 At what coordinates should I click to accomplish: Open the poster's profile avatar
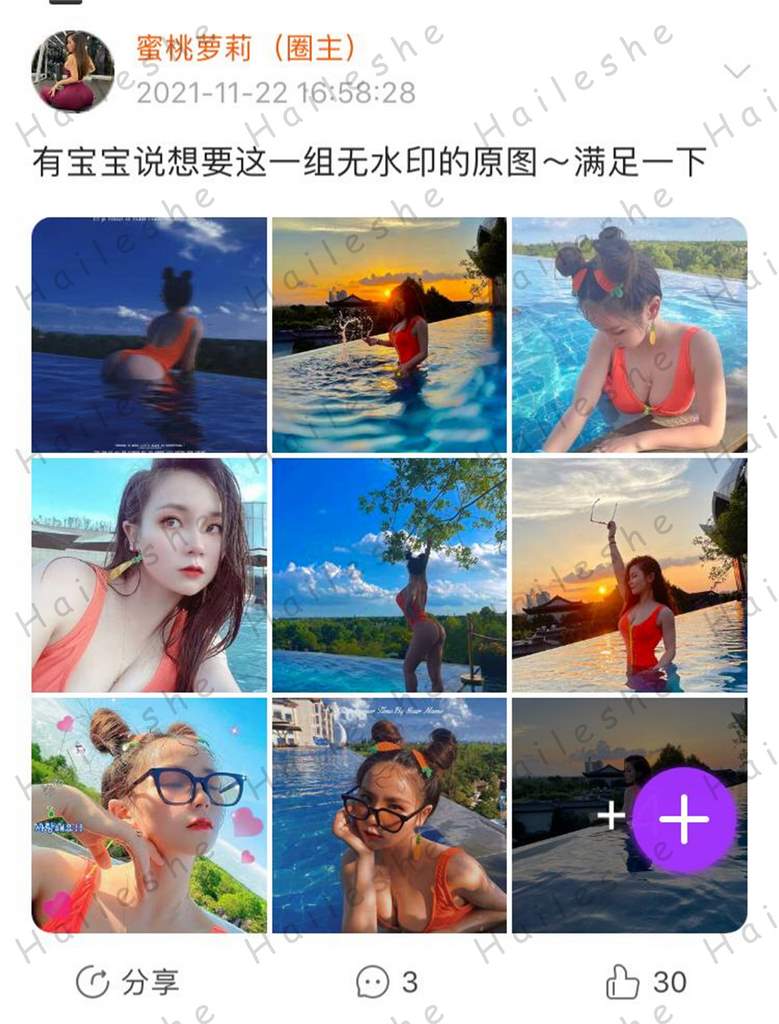point(74,70)
